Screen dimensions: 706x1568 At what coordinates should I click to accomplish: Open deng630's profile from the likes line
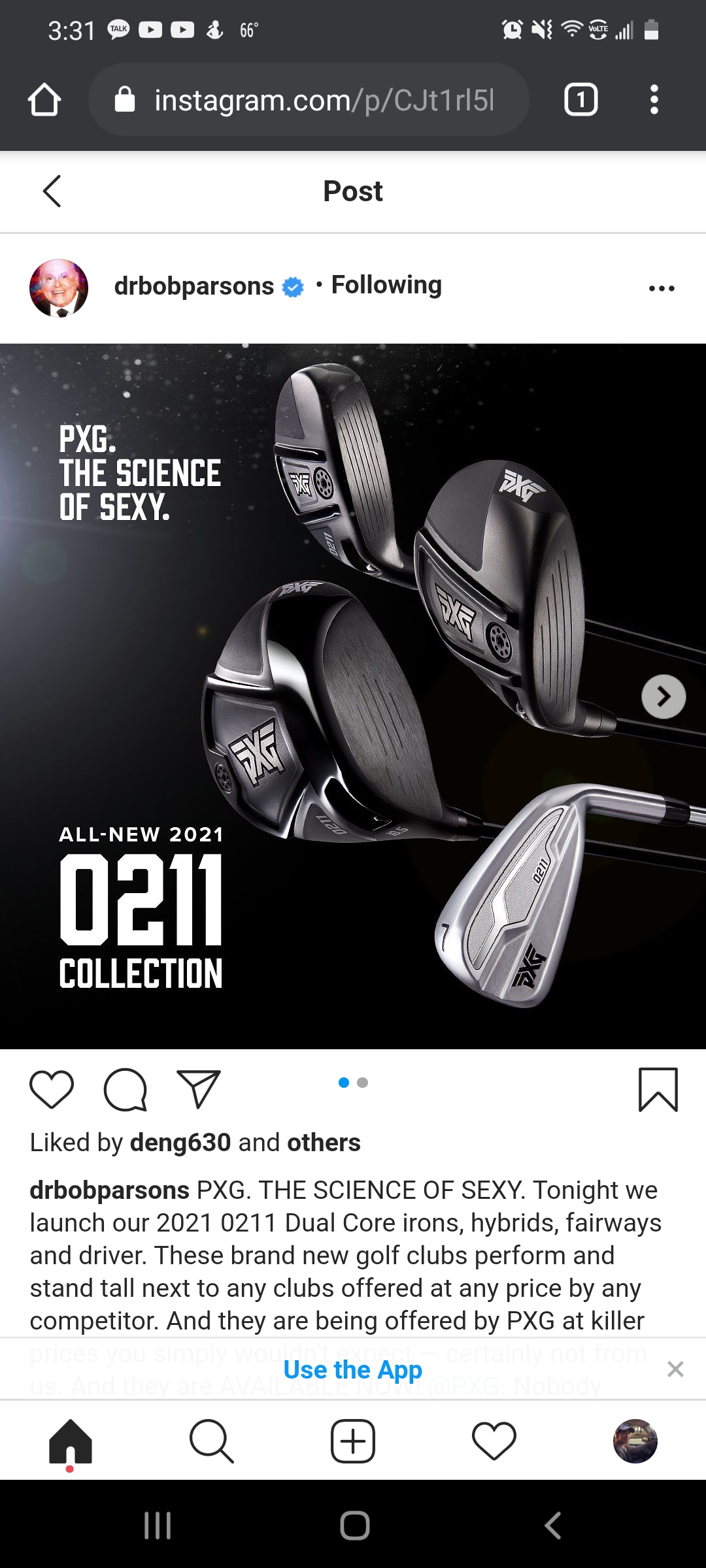[180, 1143]
